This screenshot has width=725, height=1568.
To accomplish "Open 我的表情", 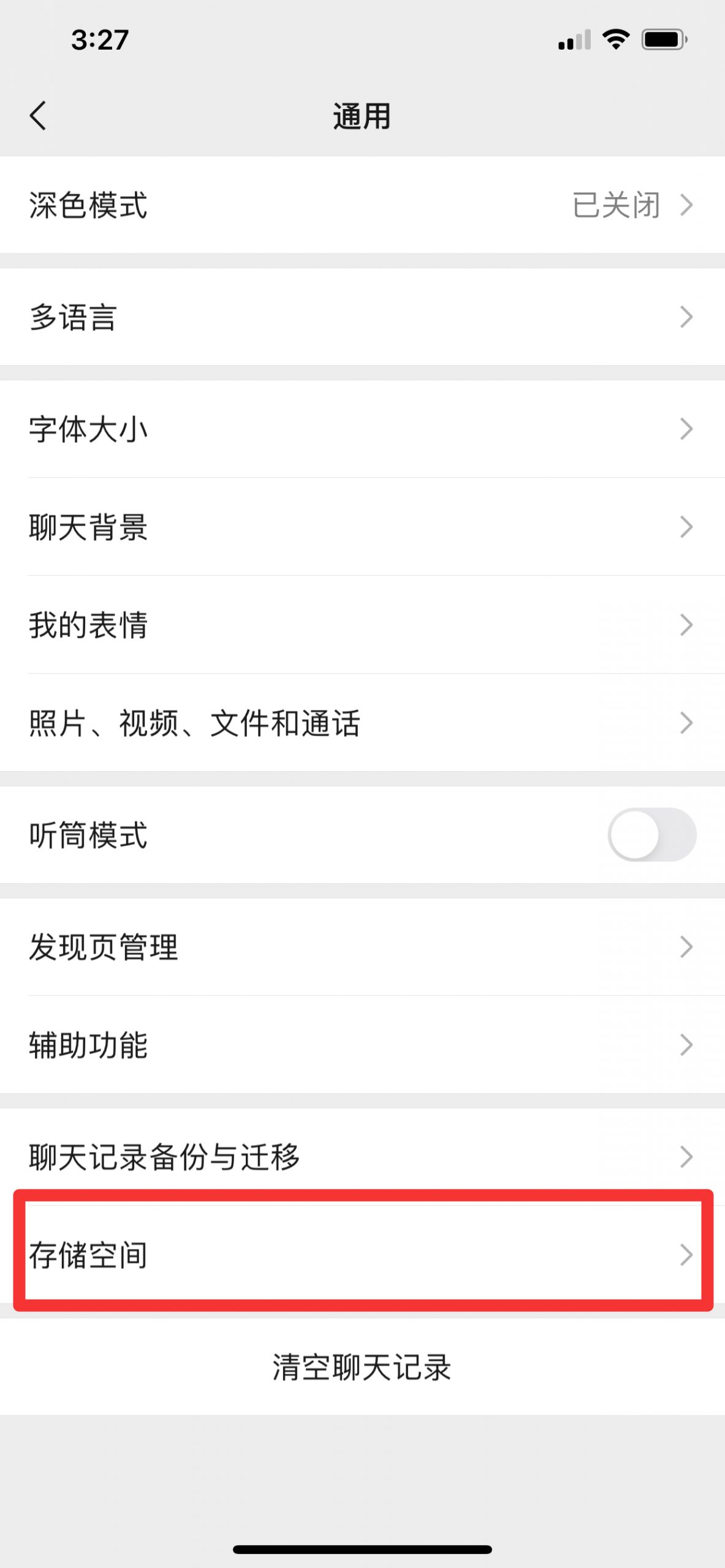I will click(x=362, y=625).
